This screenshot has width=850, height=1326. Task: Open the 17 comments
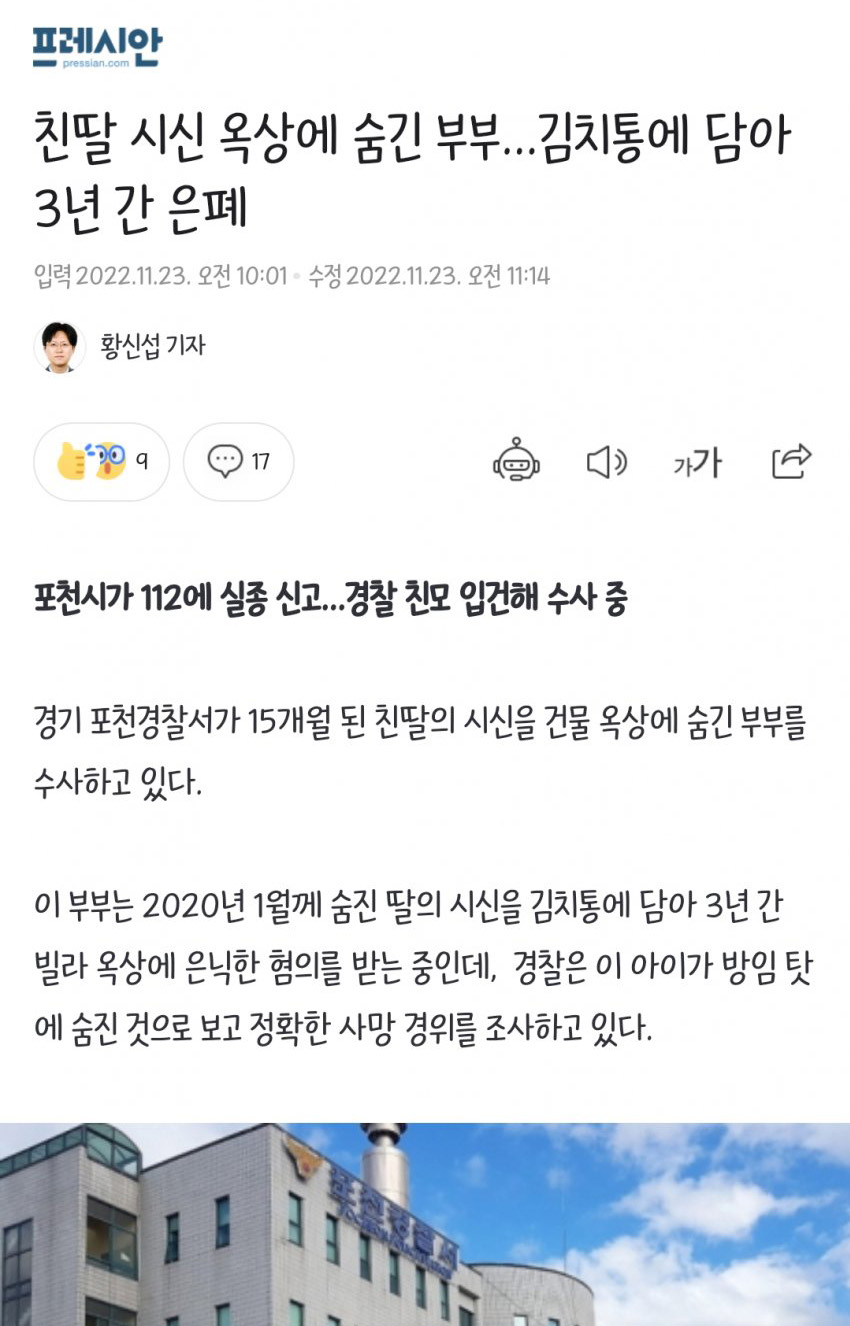[x=238, y=462]
